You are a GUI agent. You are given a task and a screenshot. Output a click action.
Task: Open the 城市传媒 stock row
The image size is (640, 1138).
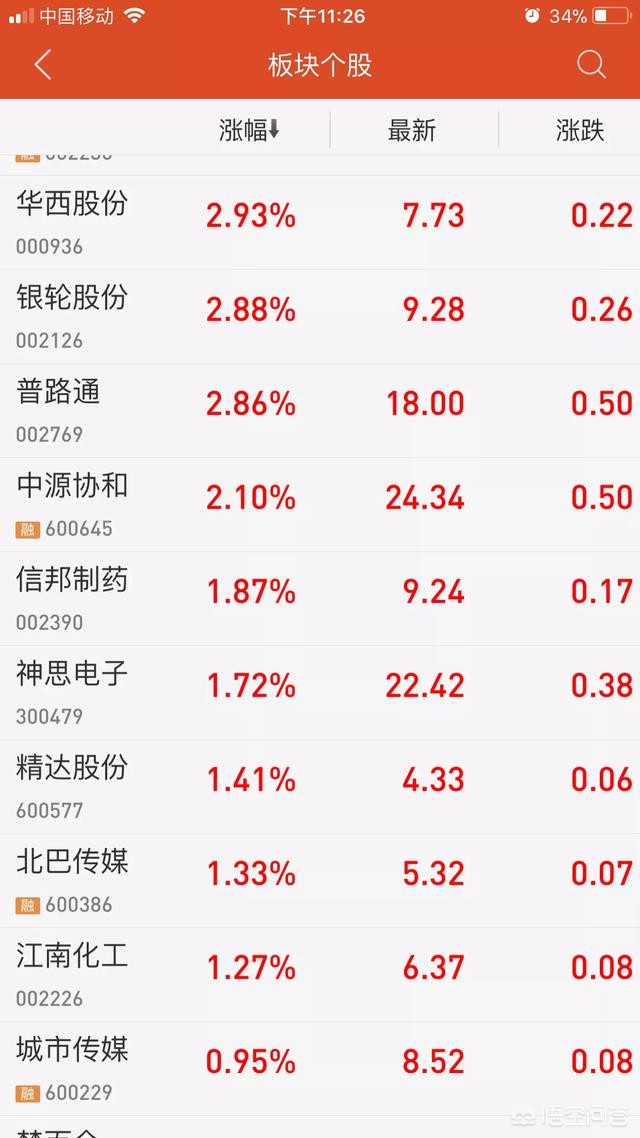[320, 1069]
